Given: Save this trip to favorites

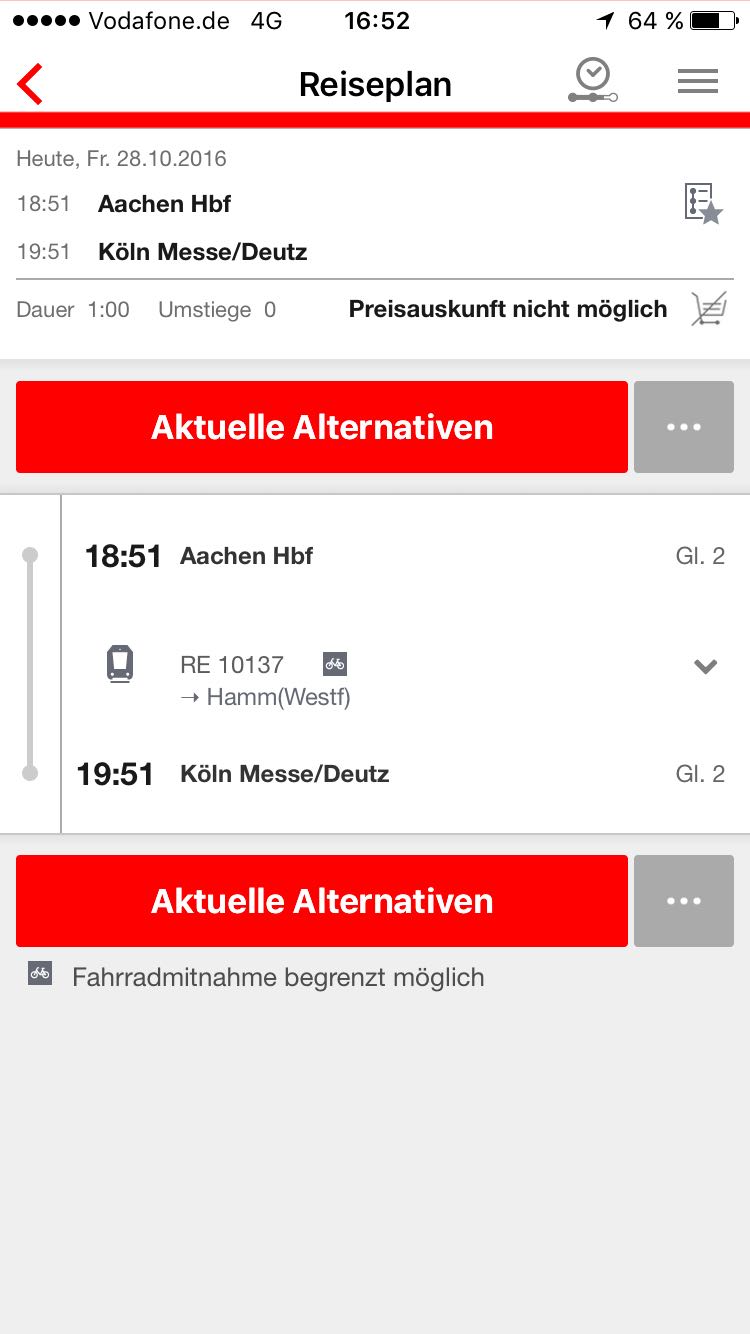Looking at the screenshot, I should [703, 203].
